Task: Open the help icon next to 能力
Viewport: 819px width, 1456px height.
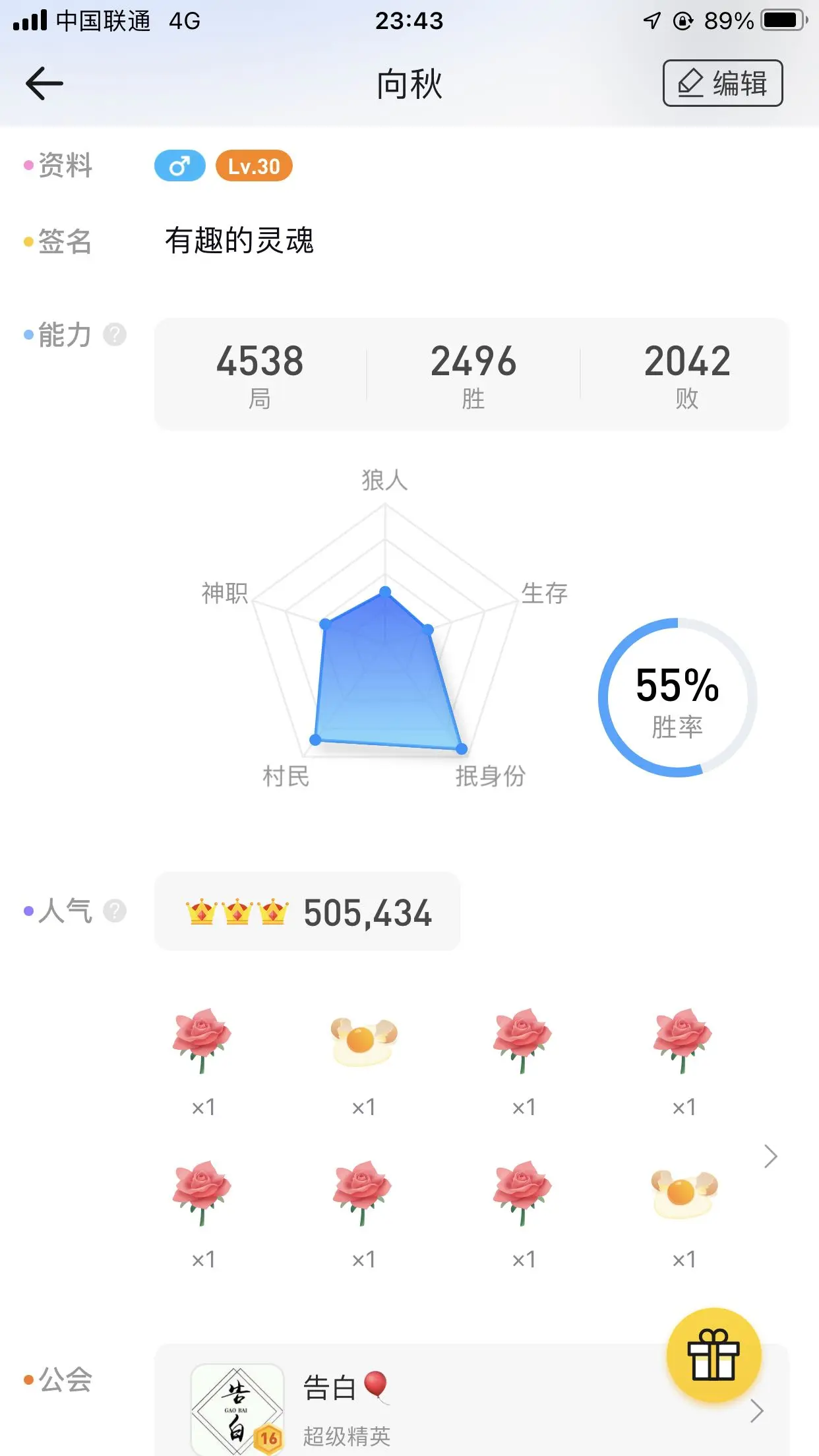Action: [115, 335]
